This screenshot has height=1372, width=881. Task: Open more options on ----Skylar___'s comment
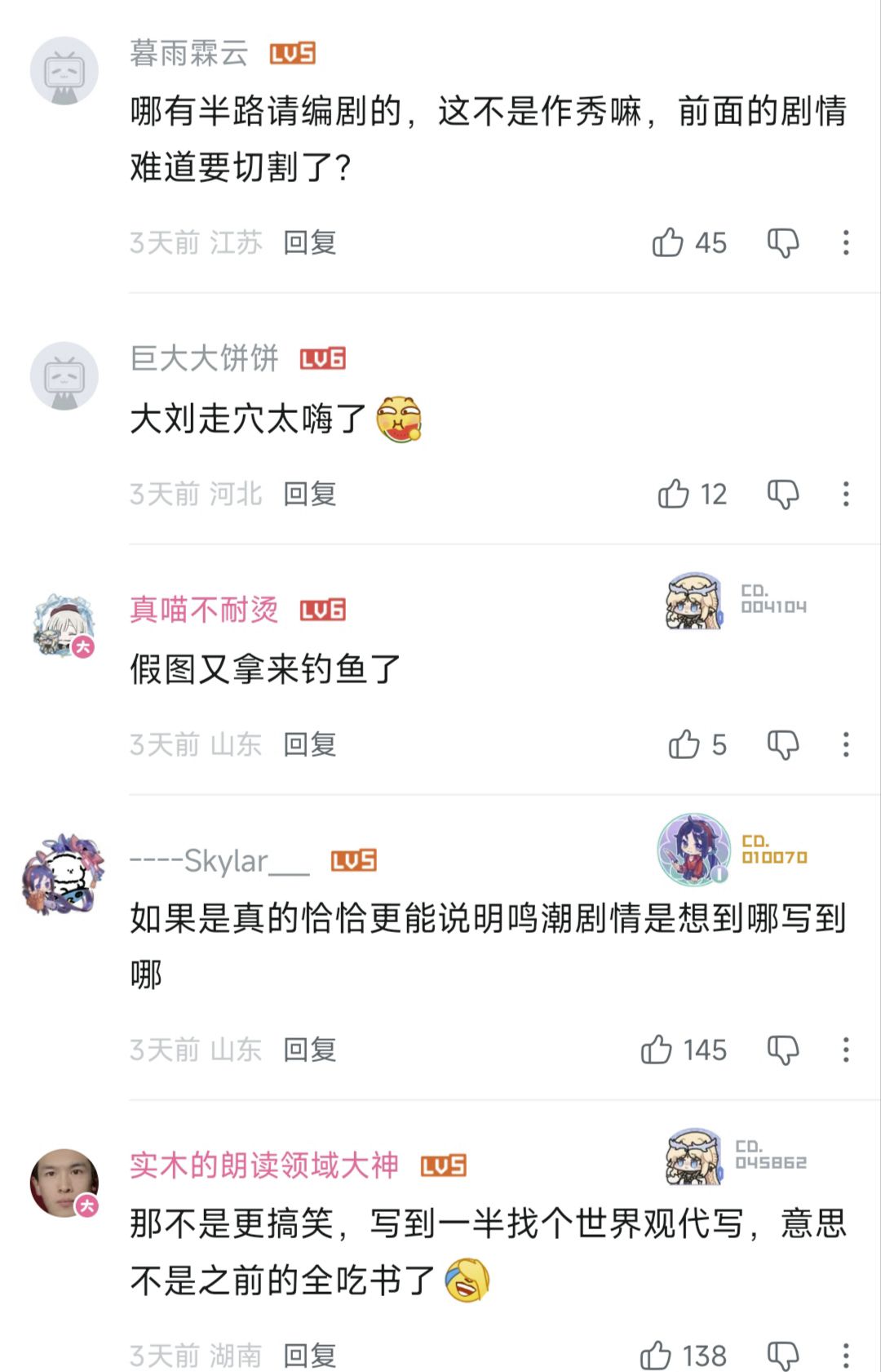click(846, 1050)
